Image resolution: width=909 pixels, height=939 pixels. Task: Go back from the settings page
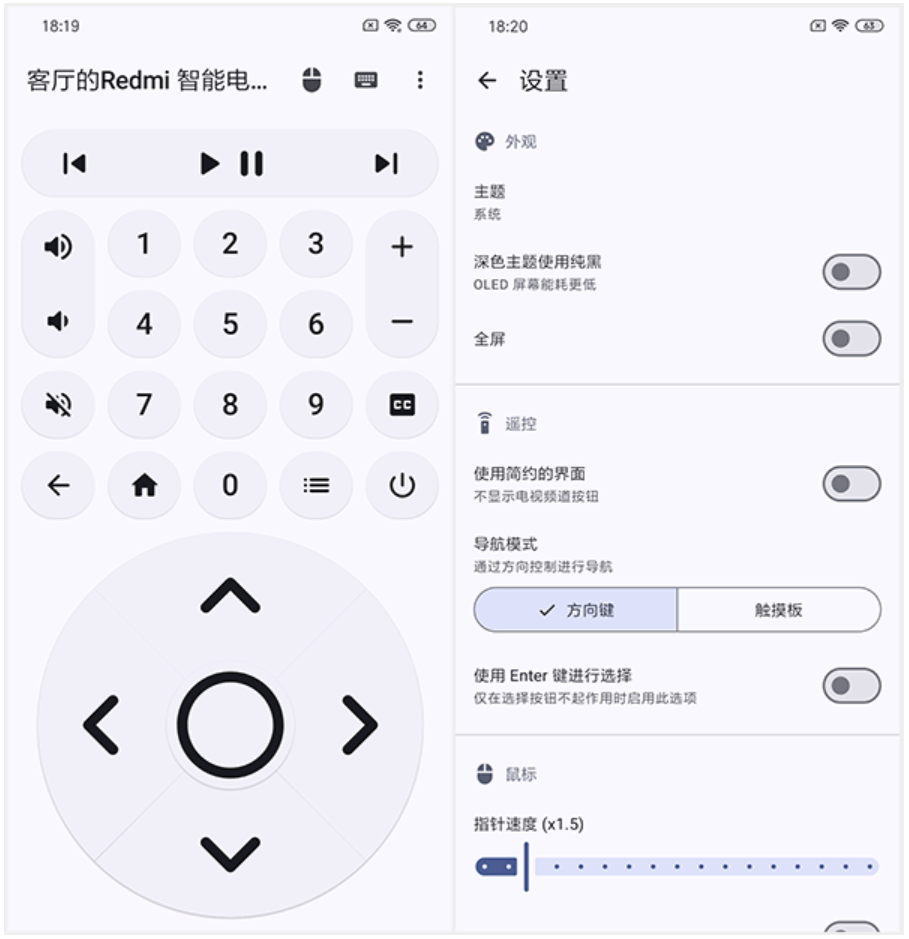pos(487,81)
